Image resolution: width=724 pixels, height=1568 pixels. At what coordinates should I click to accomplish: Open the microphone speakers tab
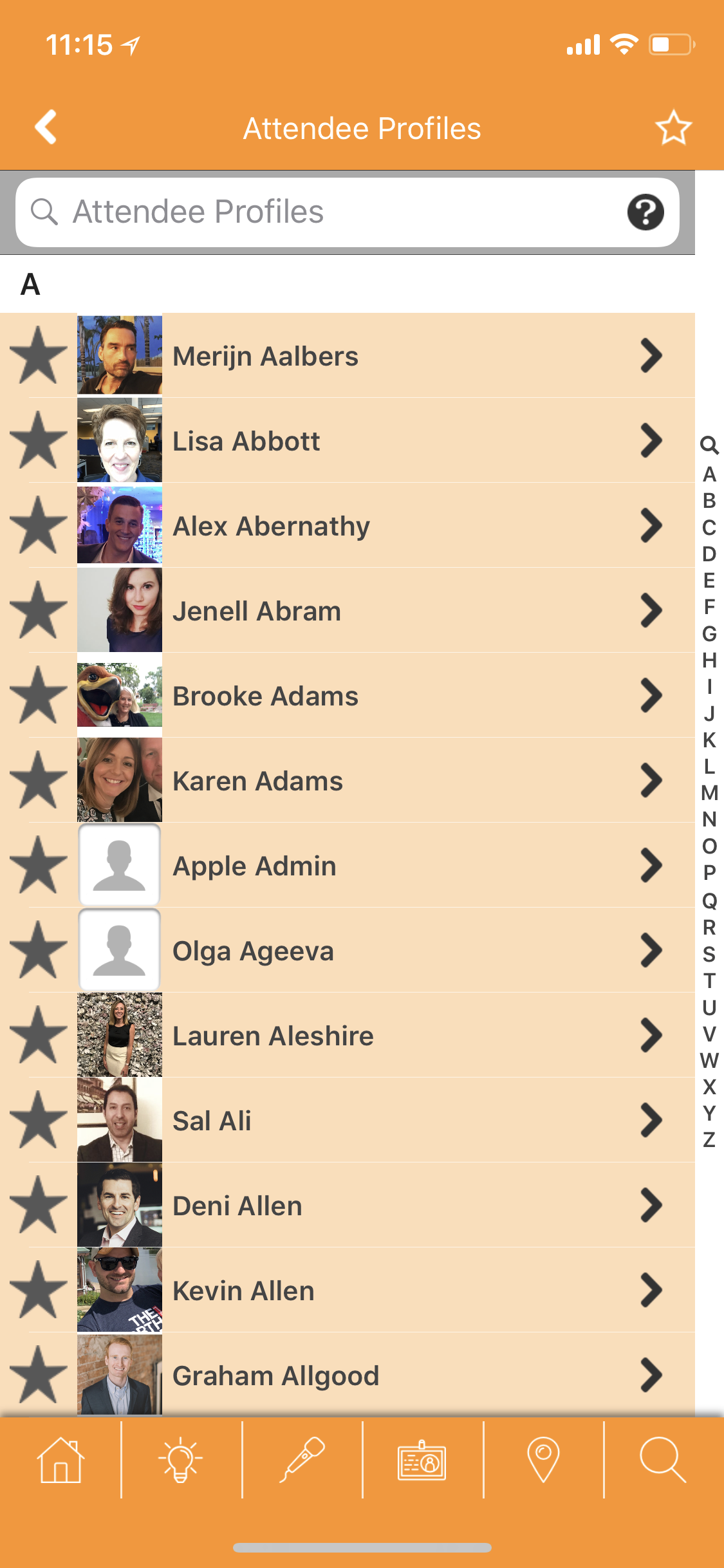(302, 1460)
